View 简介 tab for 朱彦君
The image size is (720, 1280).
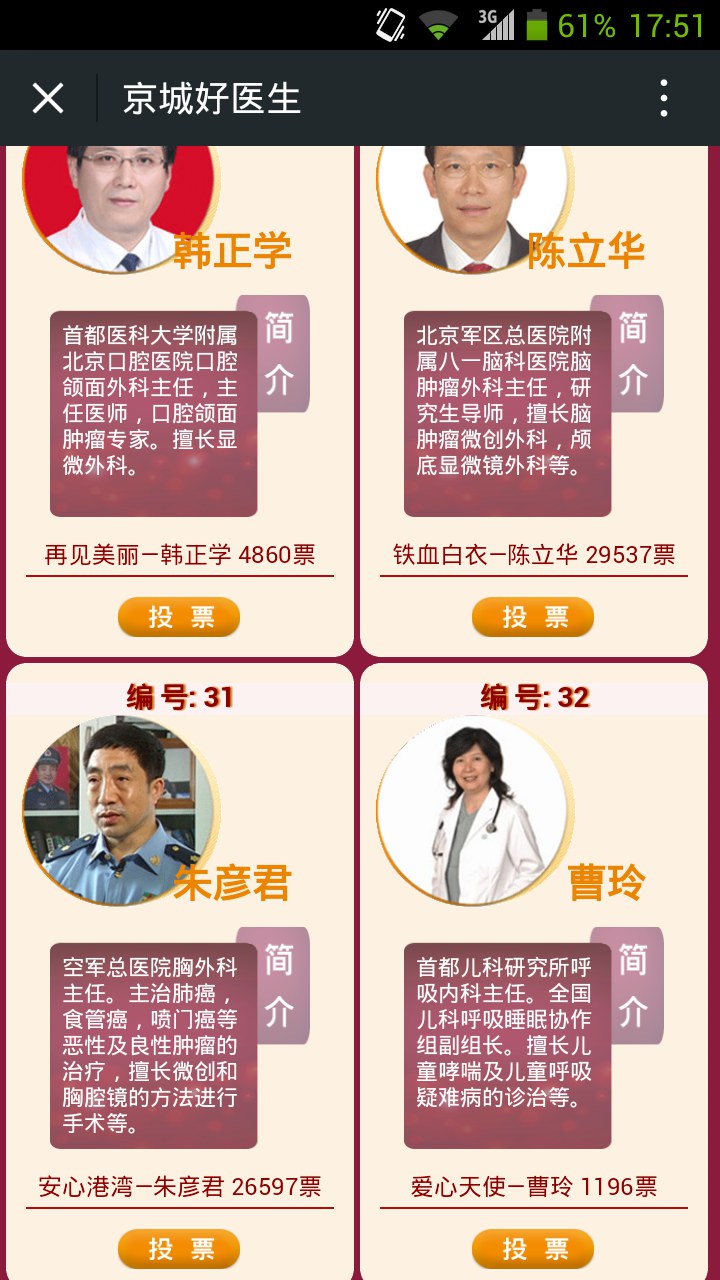click(279, 986)
